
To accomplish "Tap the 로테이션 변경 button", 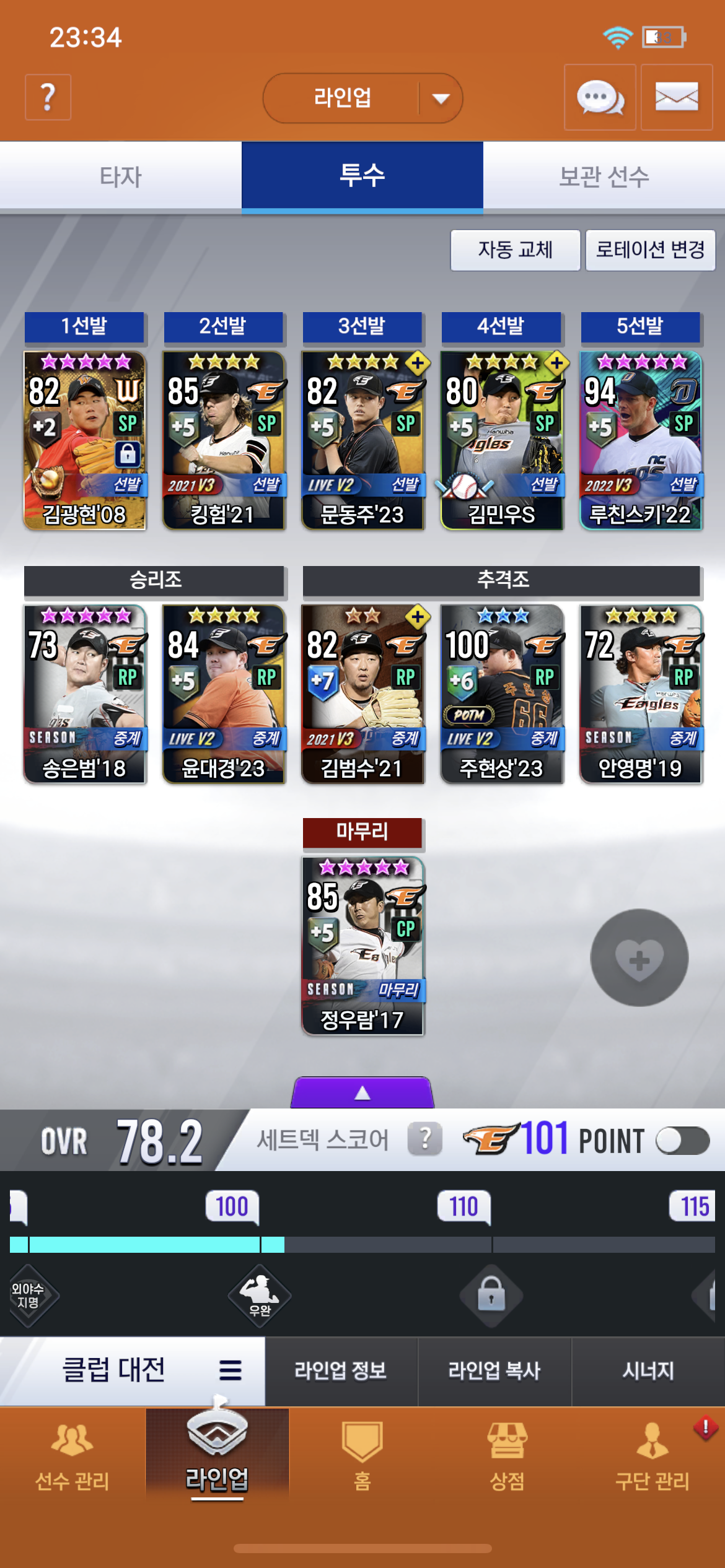I will click(650, 250).
